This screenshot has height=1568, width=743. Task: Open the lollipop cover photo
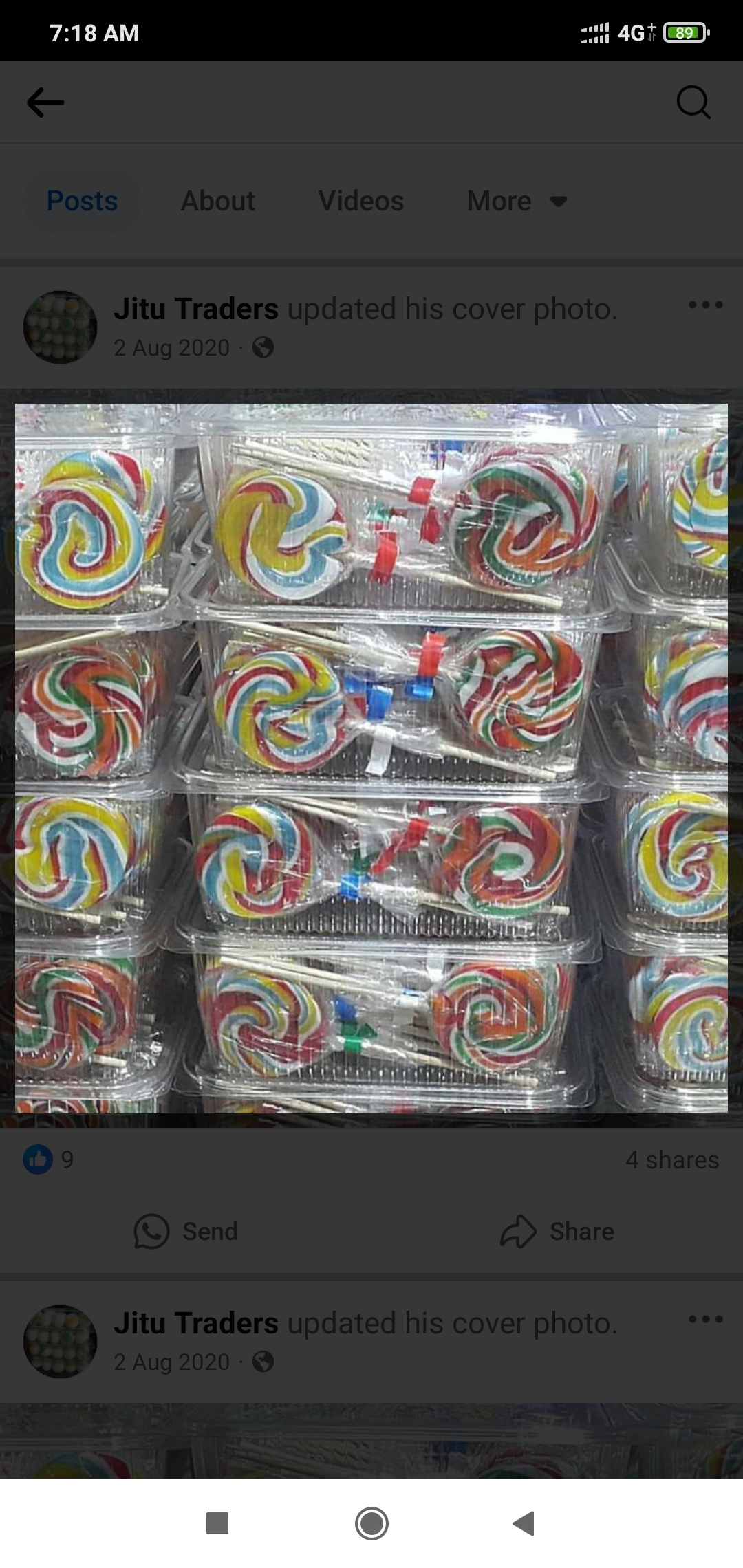click(371, 758)
